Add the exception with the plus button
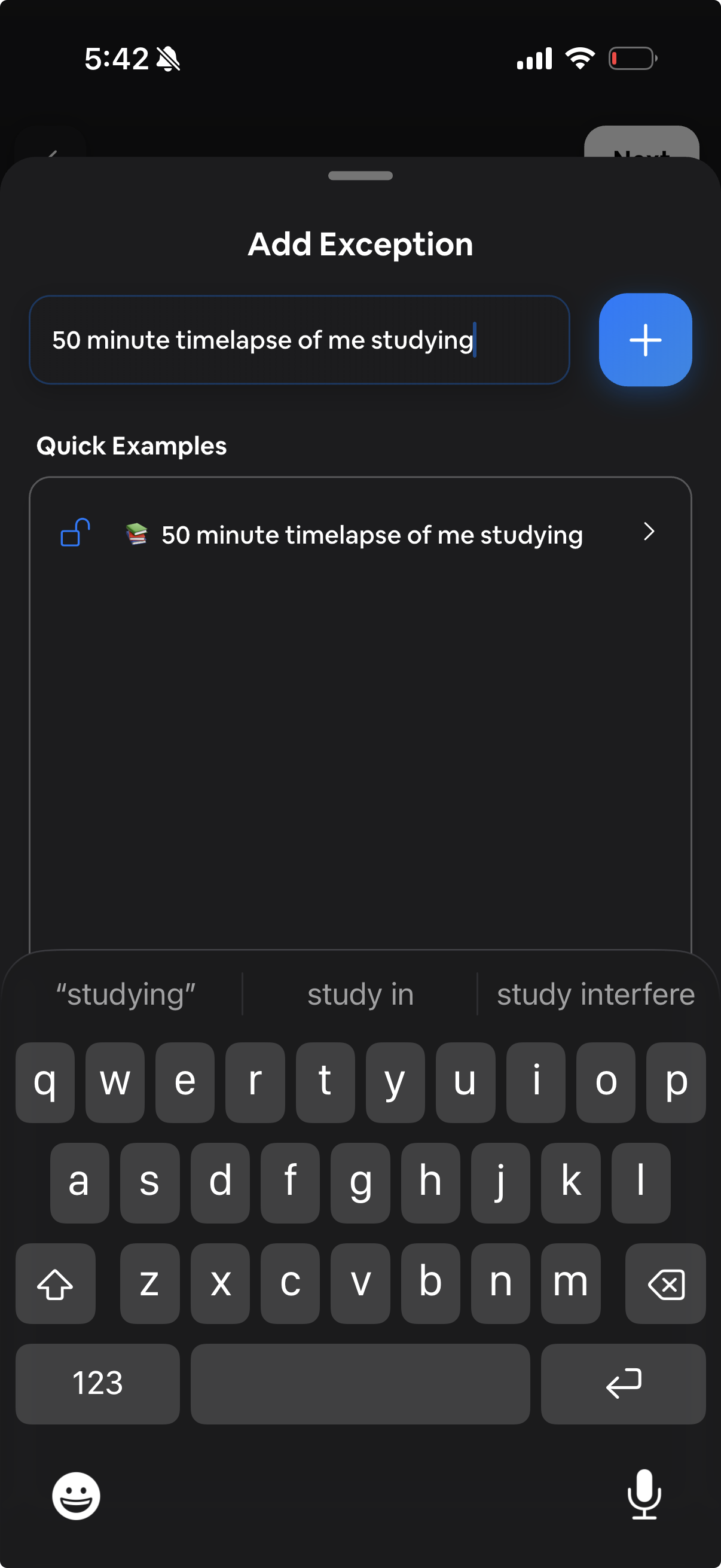 point(645,340)
